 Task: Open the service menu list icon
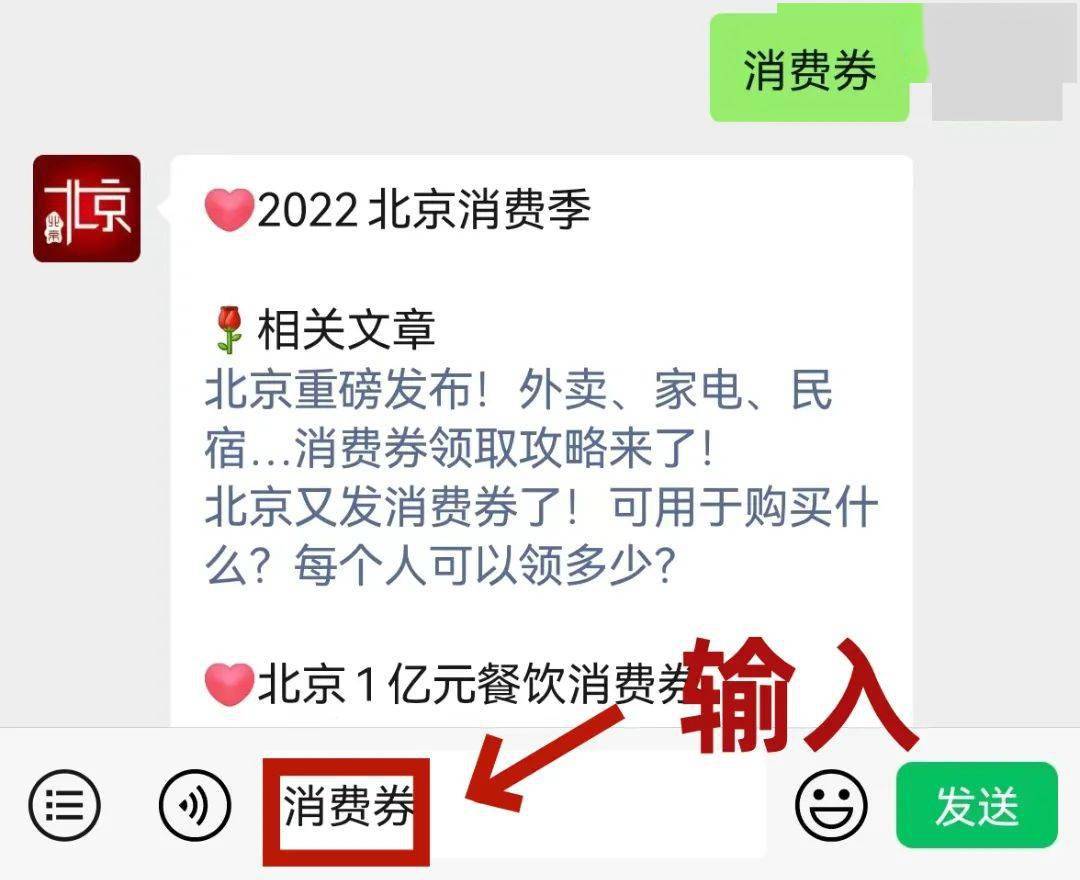(x=65, y=803)
